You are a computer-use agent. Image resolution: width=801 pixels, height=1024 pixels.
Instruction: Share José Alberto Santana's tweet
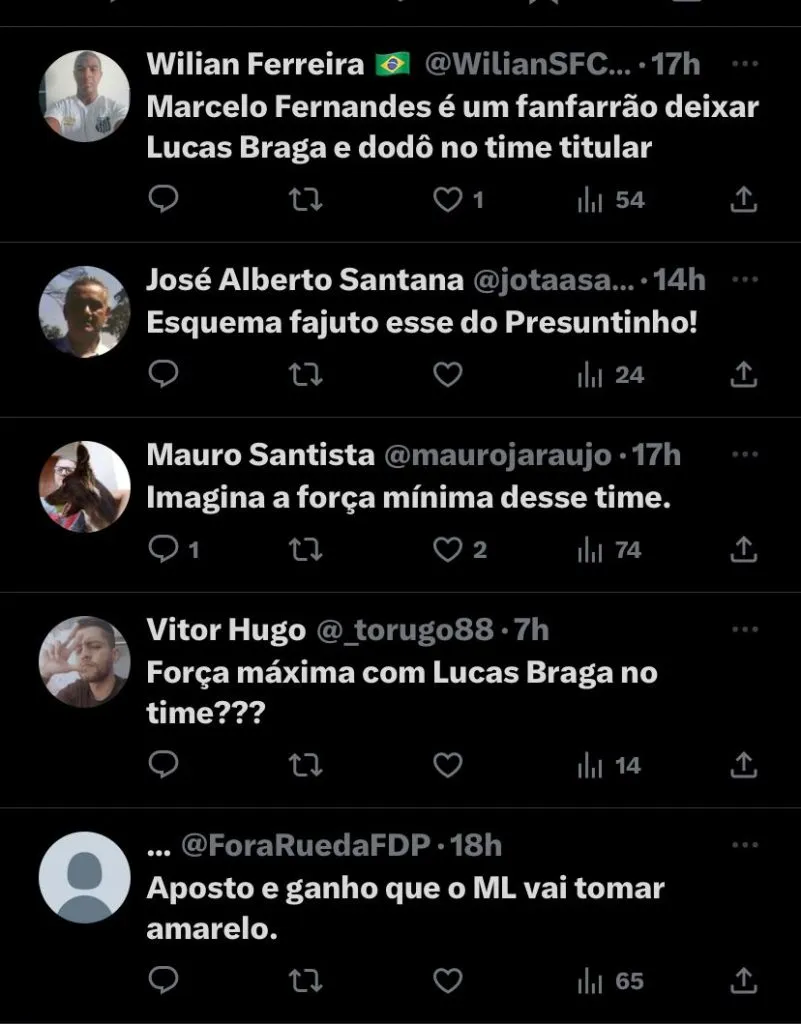tap(743, 375)
